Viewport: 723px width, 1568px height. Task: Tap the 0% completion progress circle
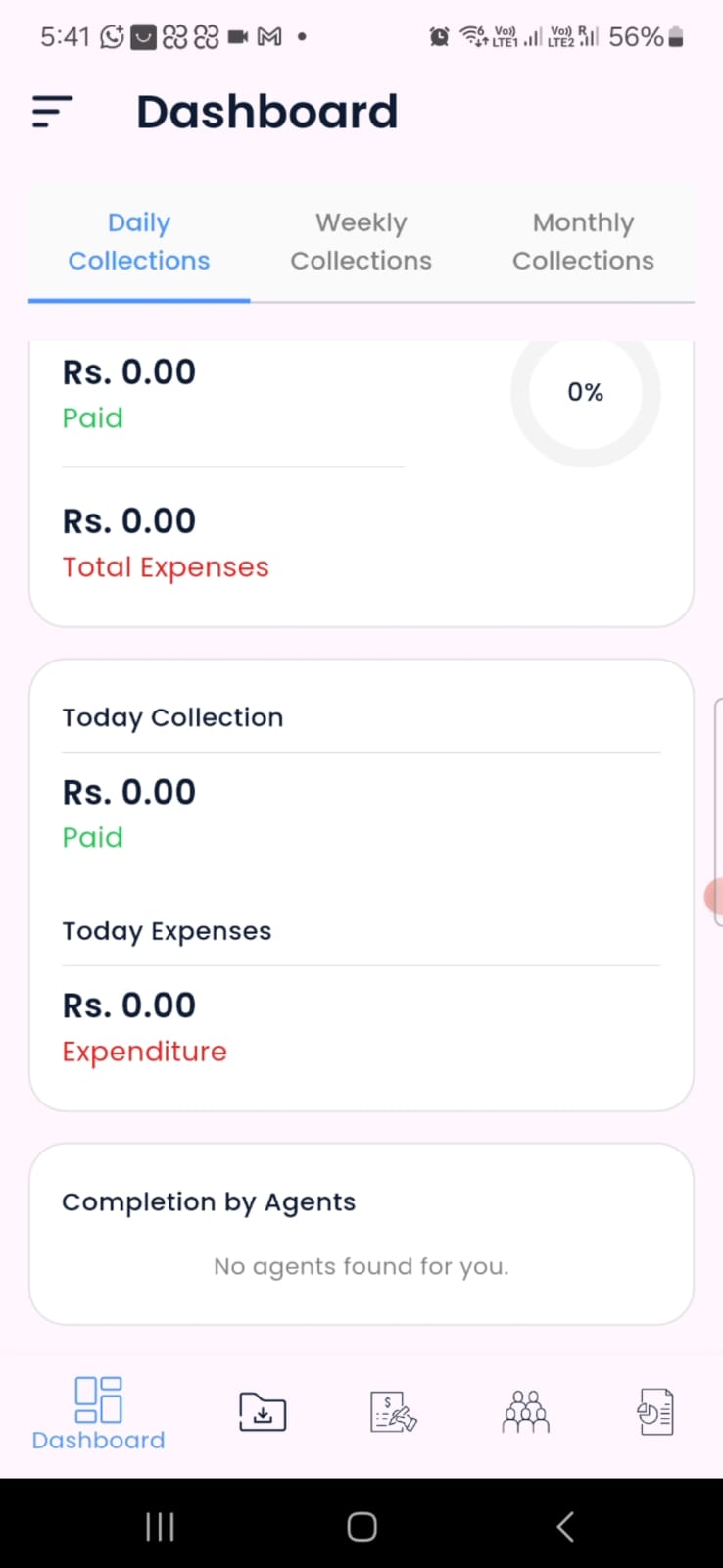pos(585,392)
